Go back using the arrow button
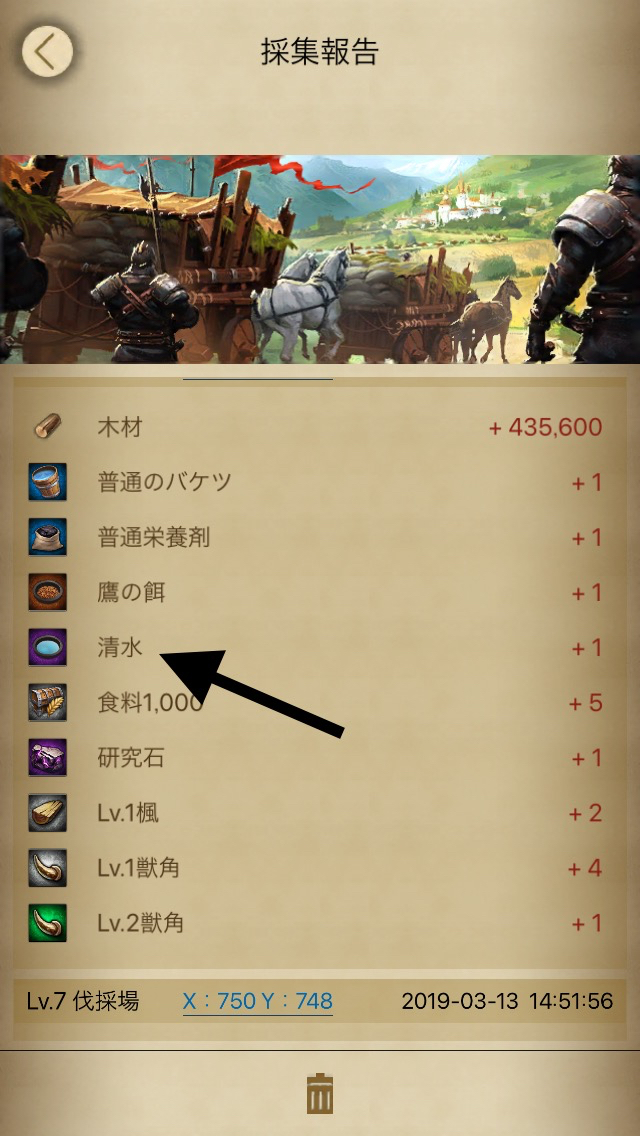640x1136 pixels. [46, 51]
